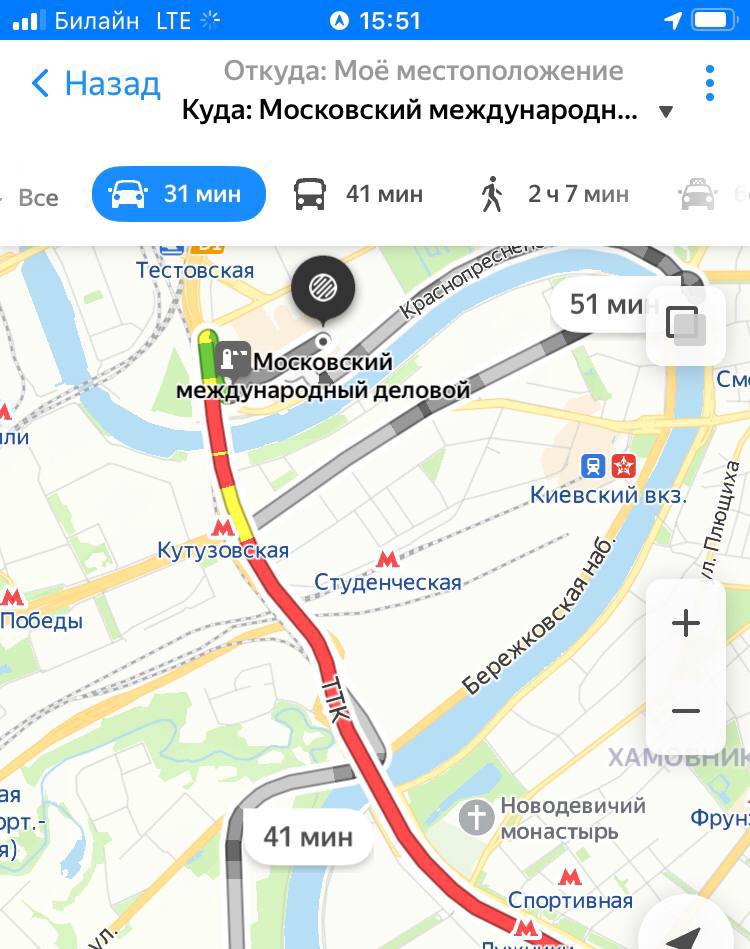Expand the route points dropdown arrow
The image size is (750, 949).
[666, 112]
